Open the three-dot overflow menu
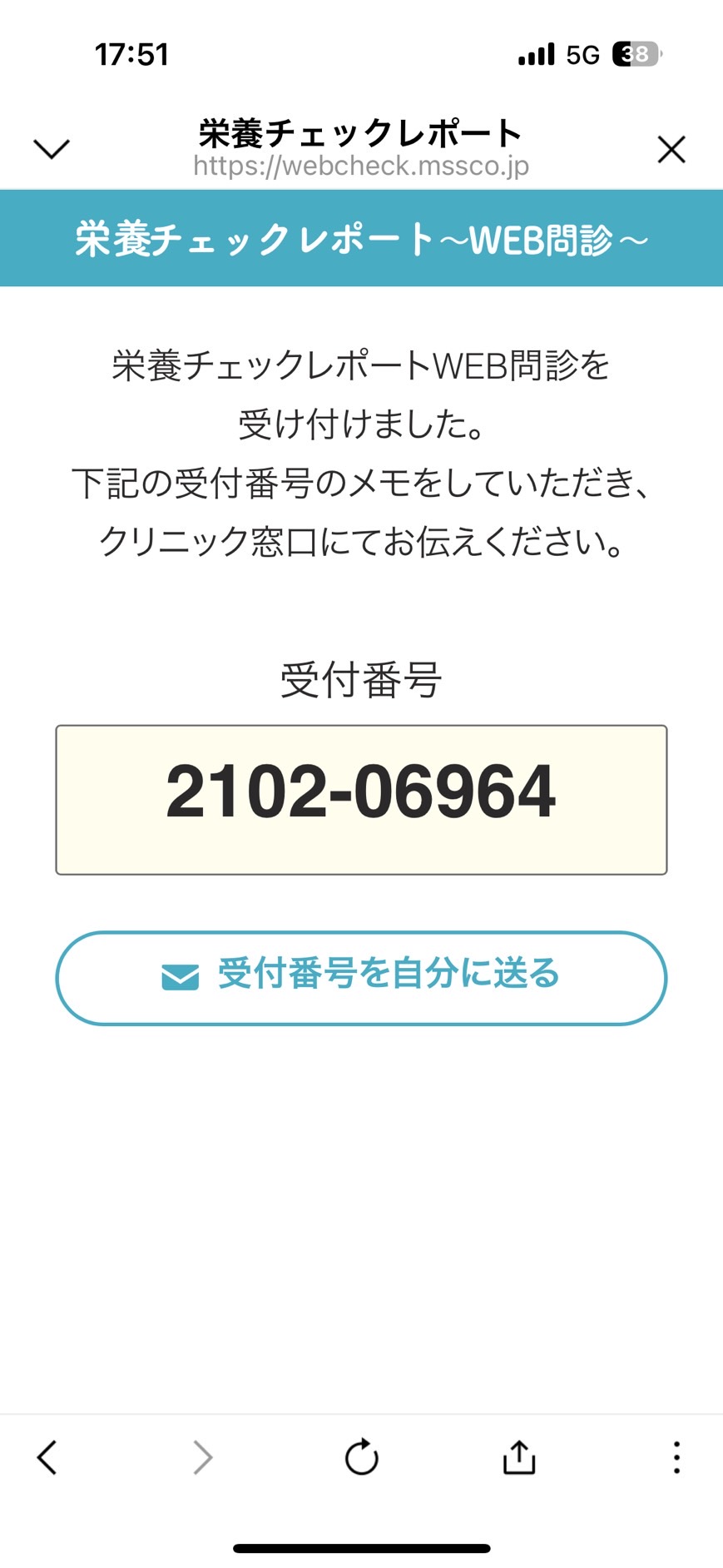The image size is (723, 1568). (x=676, y=1457)
